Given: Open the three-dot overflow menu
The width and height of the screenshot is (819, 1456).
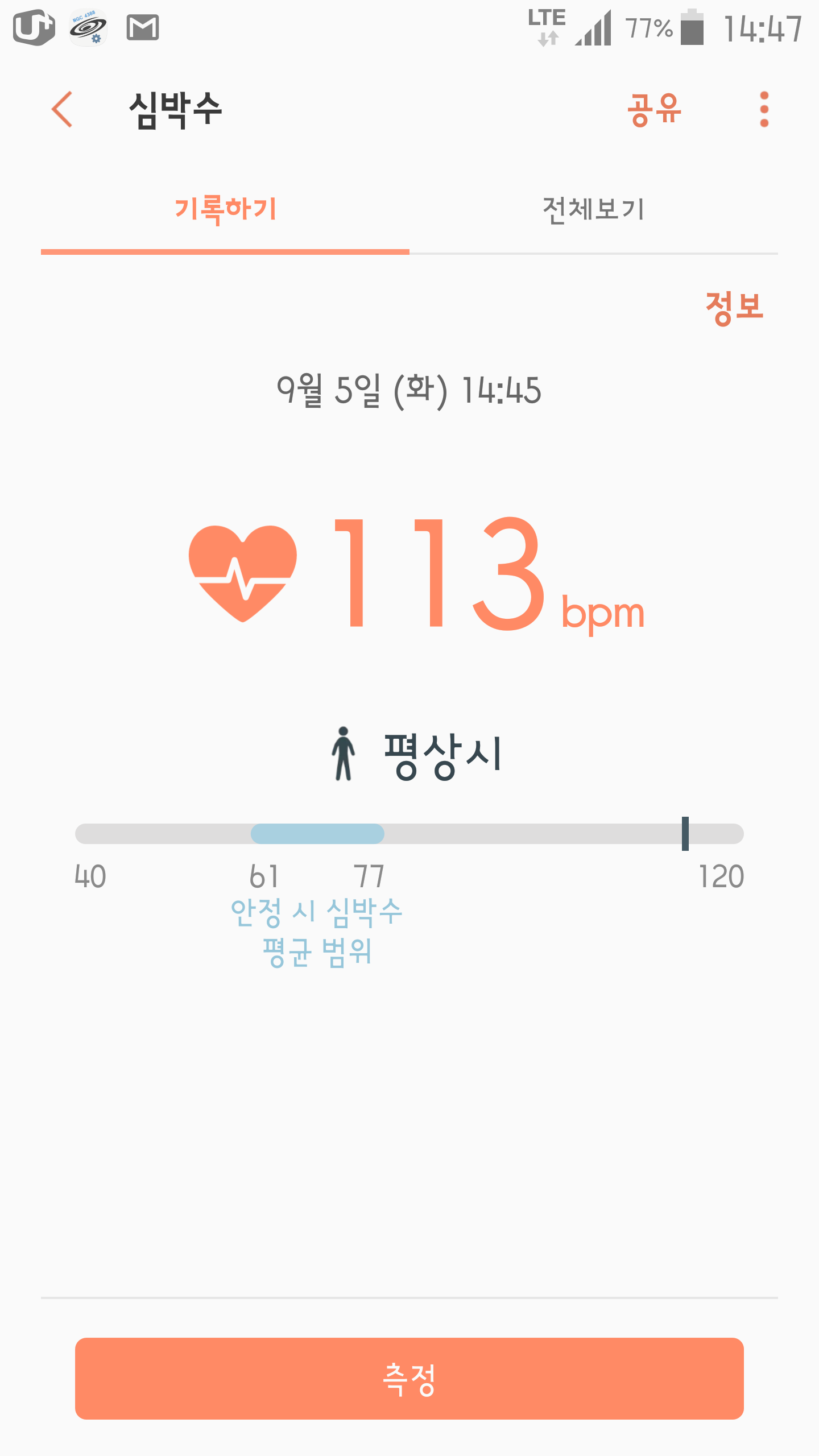Looking at the screenshot, I should pyautogui.click(x=764, y=109).
